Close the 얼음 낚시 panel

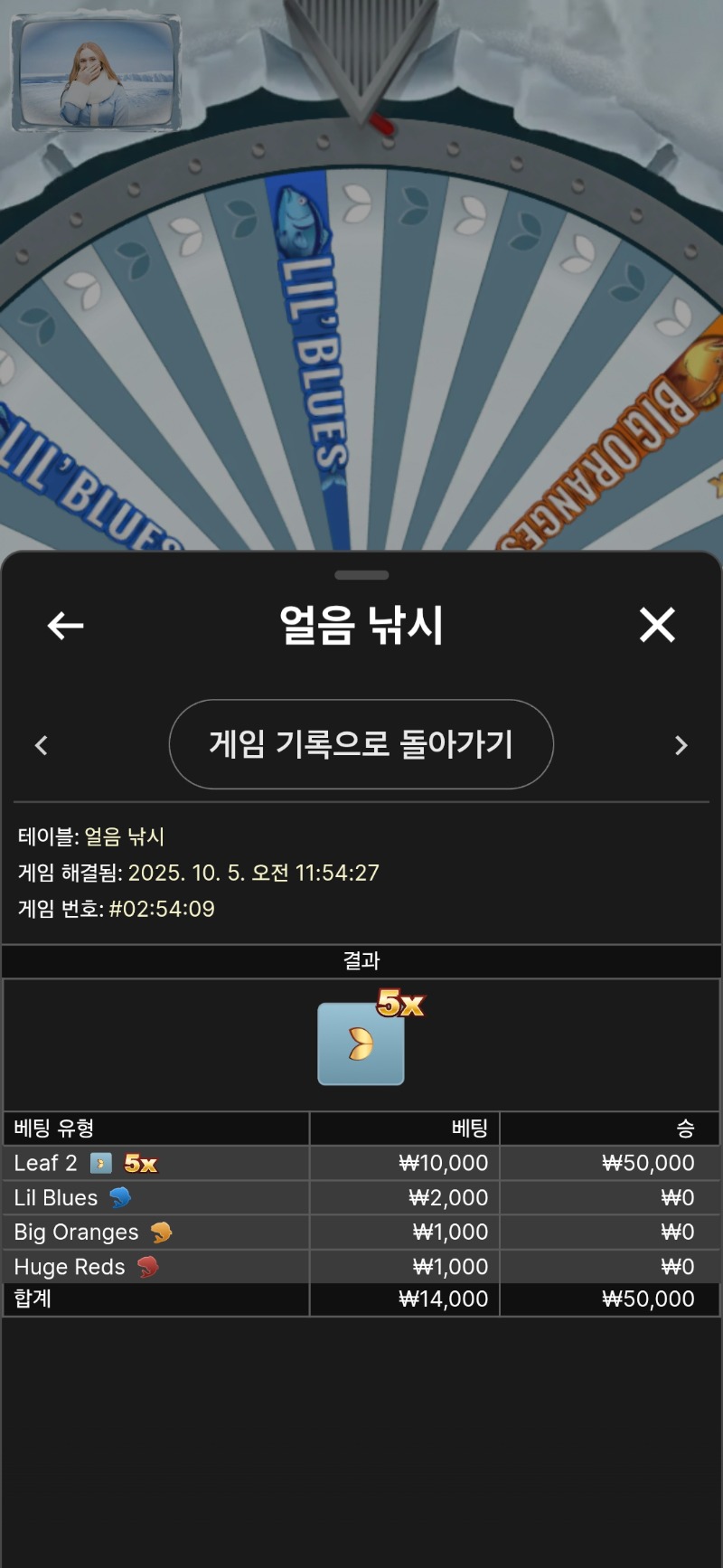(657, 625)
